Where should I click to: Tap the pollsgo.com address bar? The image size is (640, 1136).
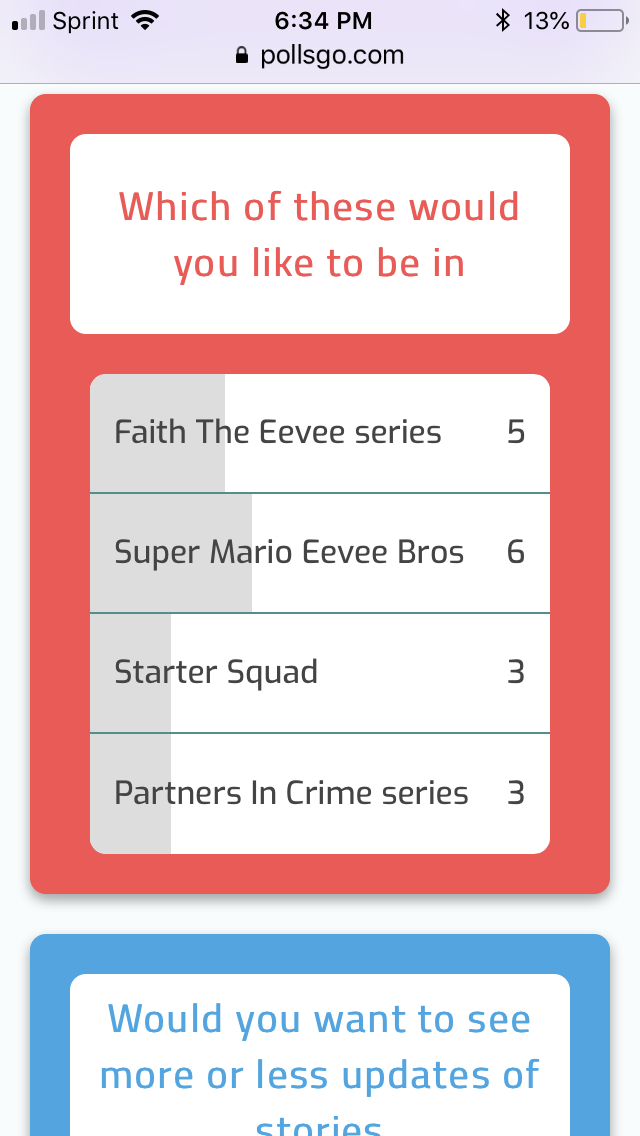[320, 56]
